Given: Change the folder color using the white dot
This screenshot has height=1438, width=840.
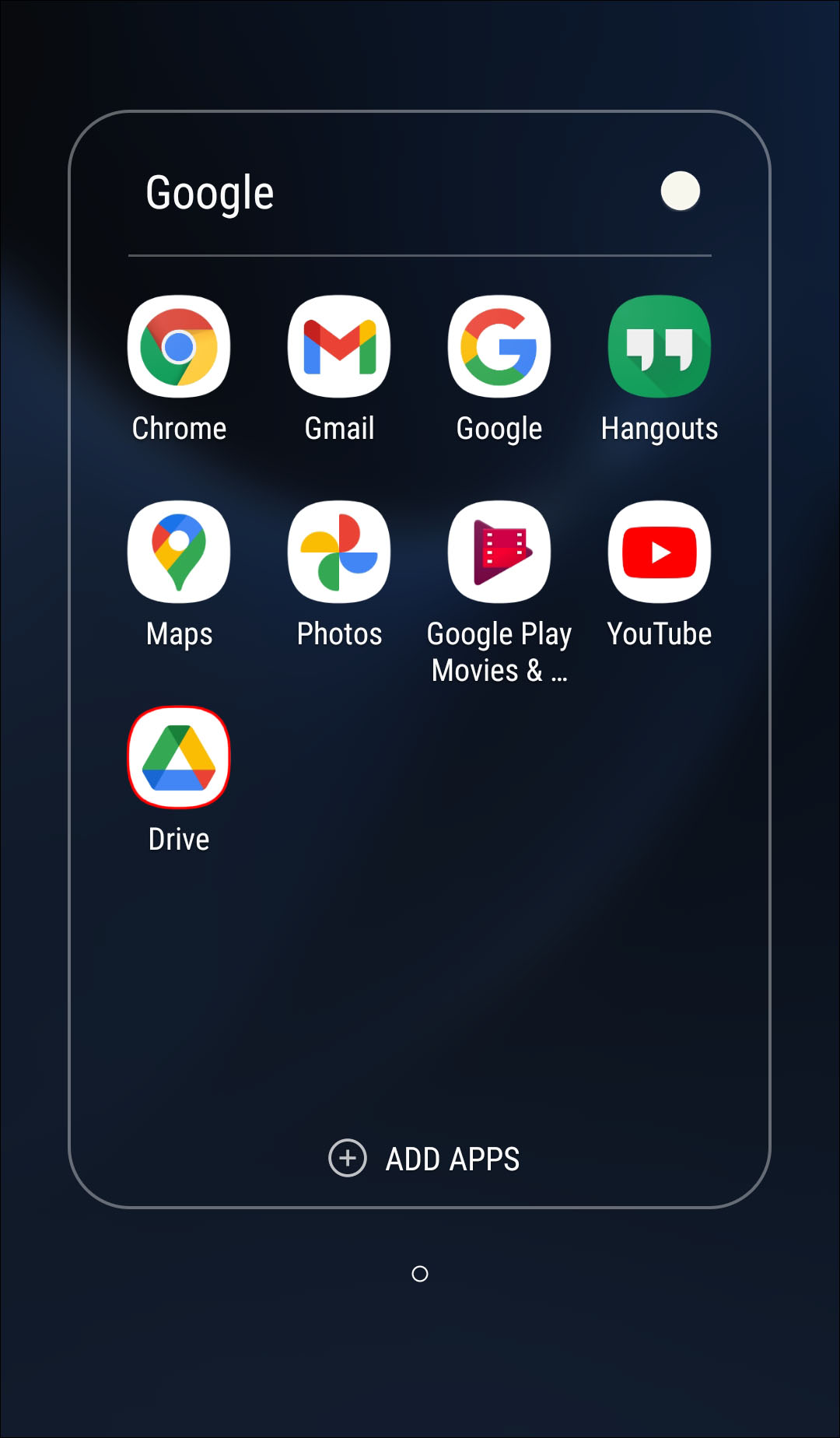Looking at the screenshot, I should (681, 191).
